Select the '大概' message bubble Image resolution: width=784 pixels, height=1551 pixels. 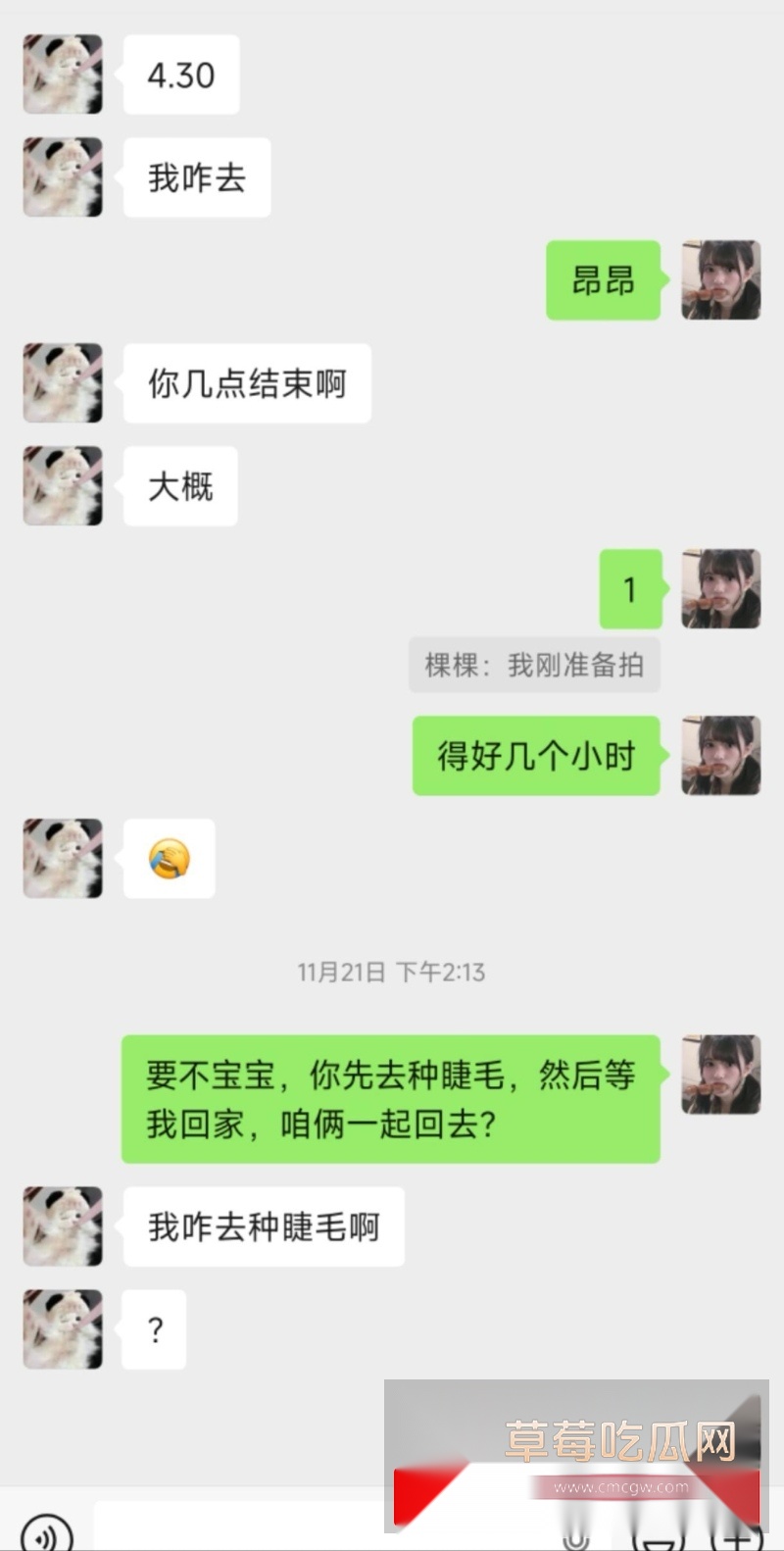point(179,485)
